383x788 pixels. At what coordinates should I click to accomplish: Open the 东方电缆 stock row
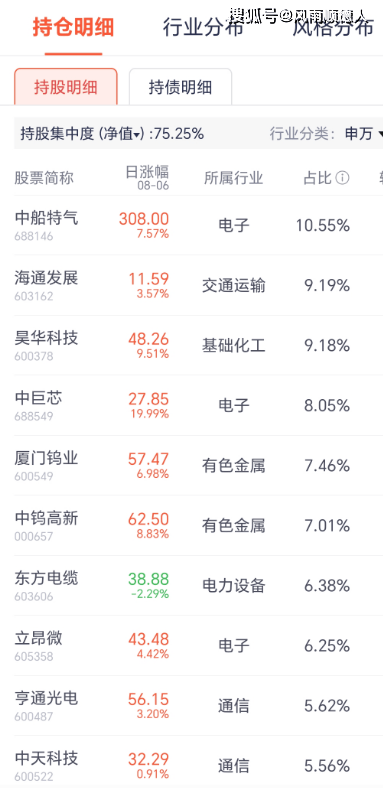(192, 585)
